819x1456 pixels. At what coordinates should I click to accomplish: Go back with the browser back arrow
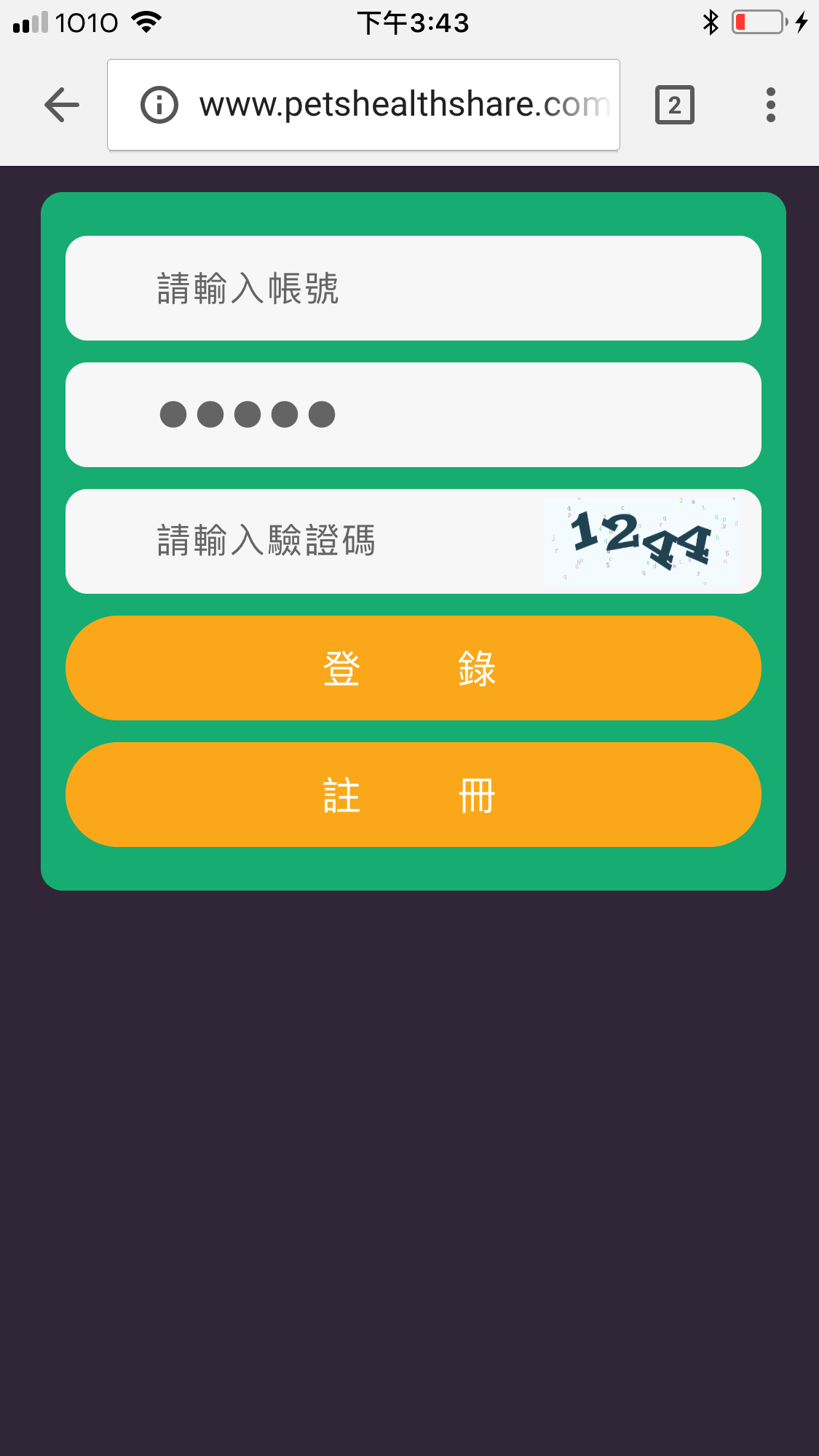click(x=62, y=105)
